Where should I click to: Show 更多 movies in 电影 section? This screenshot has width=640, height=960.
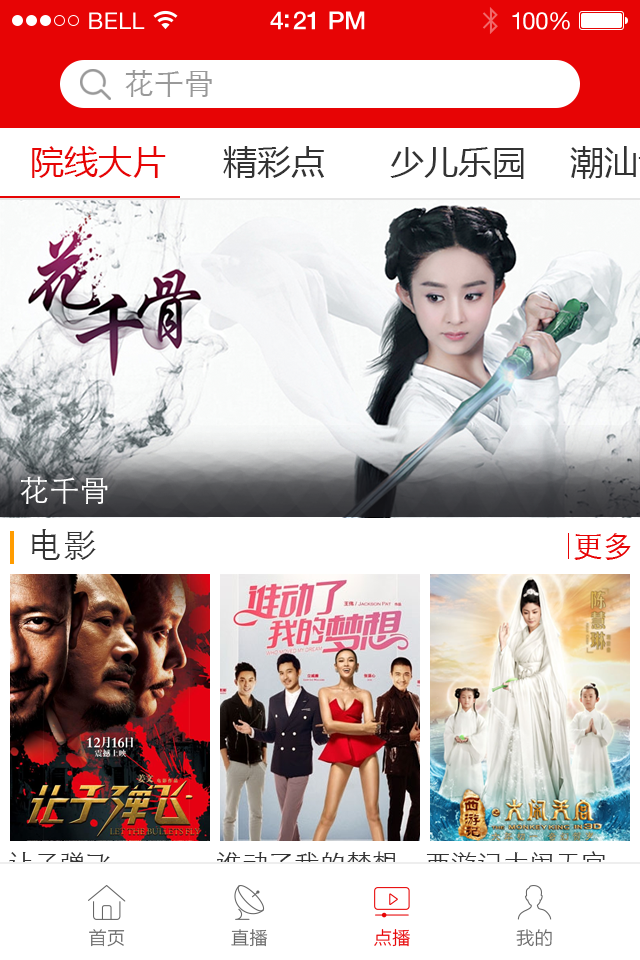click(602, 546)
